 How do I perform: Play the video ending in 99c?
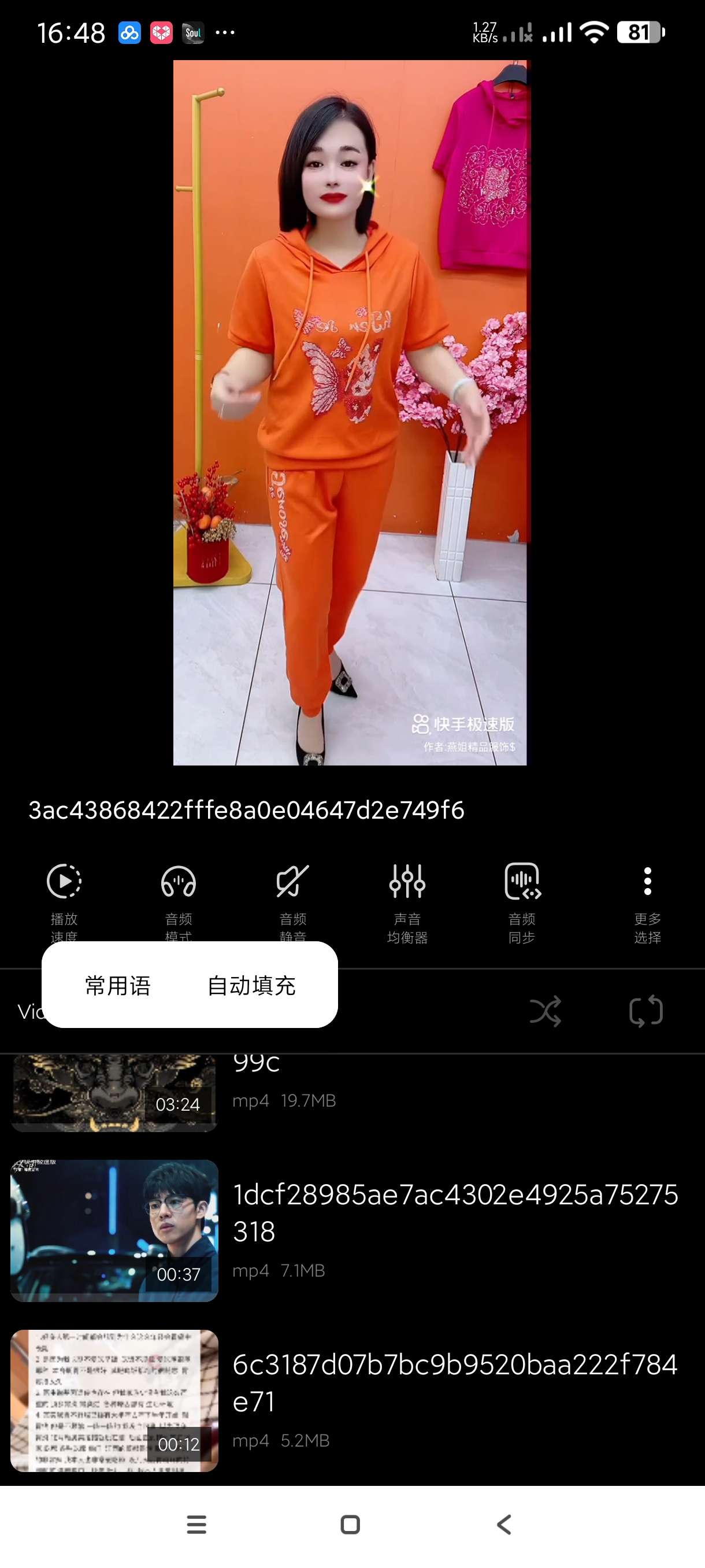click(114, 1093)
